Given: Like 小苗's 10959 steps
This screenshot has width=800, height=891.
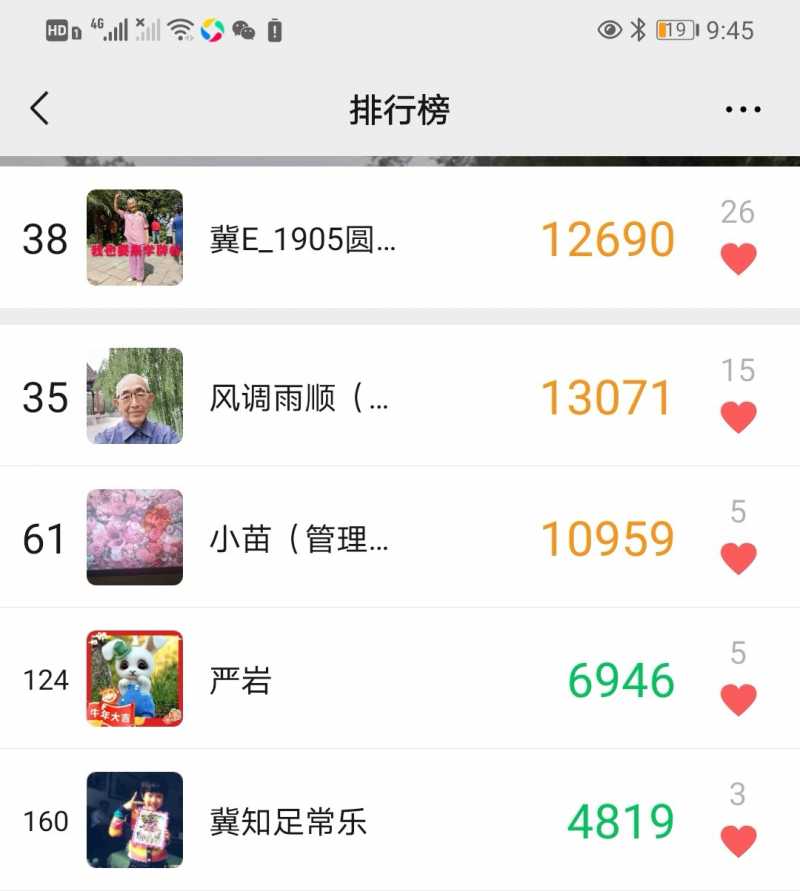Looking at the screenshot, I should (738, 558).
